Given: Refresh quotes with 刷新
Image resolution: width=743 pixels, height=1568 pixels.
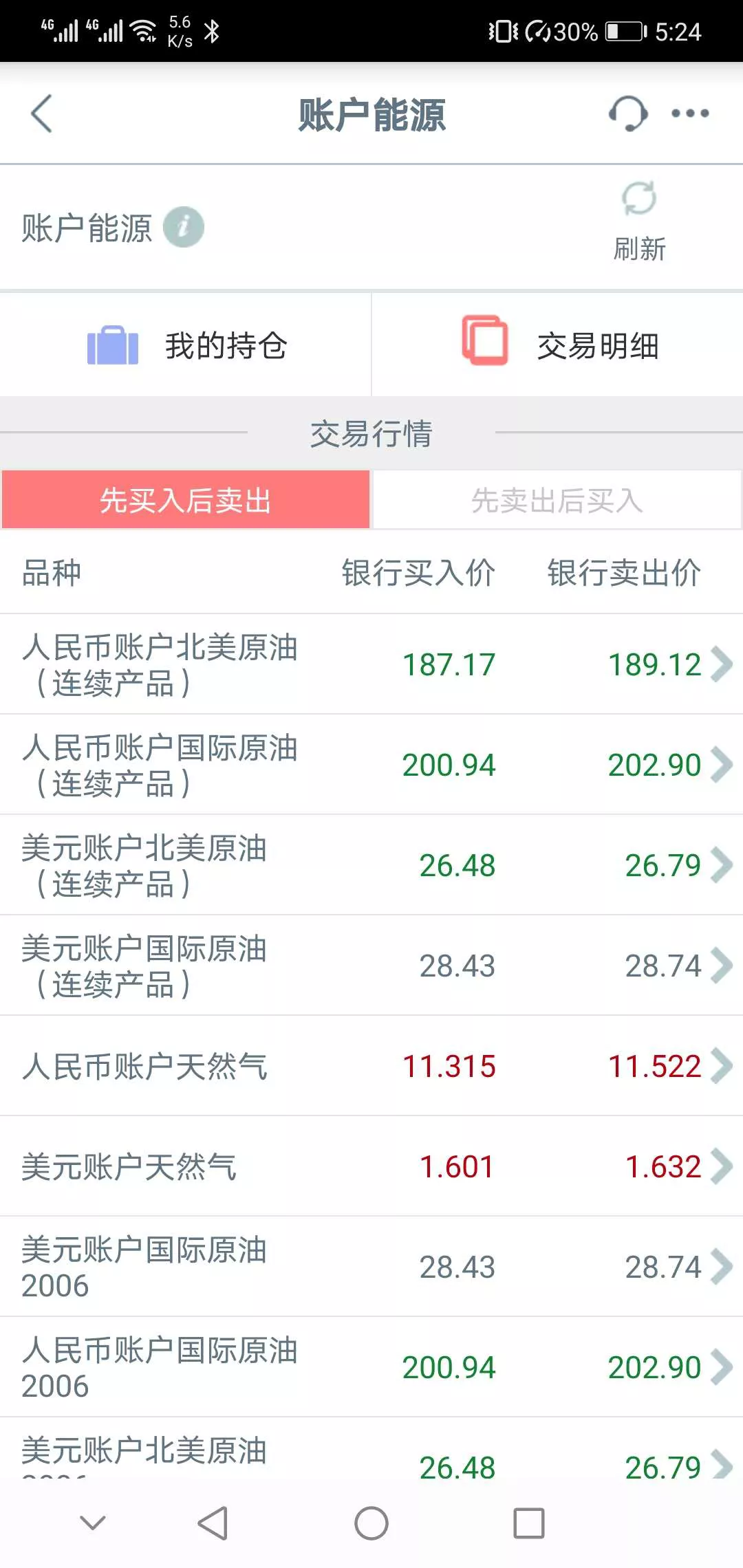Looking at the screenshot, I should pos(639,221).
